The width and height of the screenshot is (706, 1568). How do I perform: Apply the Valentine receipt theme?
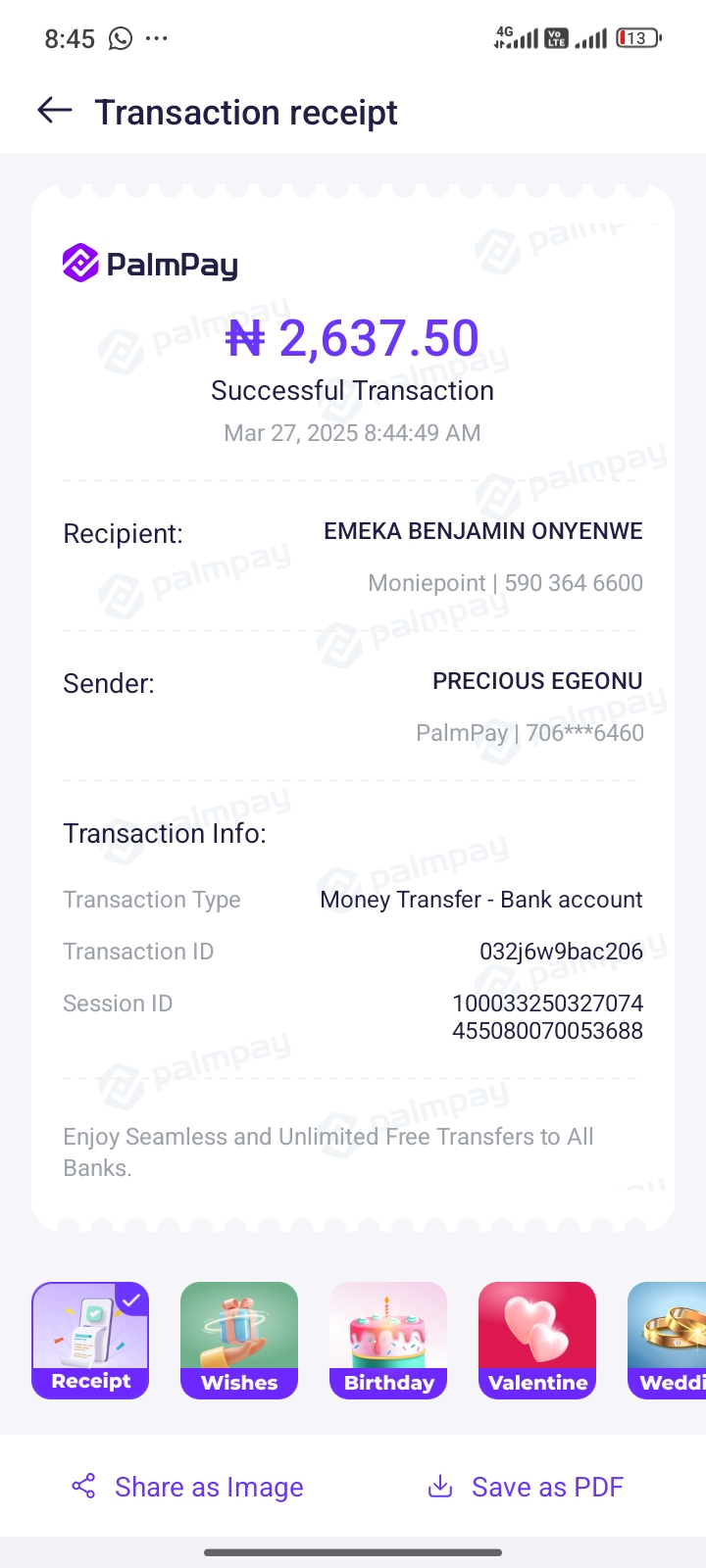coord(537,1340)
